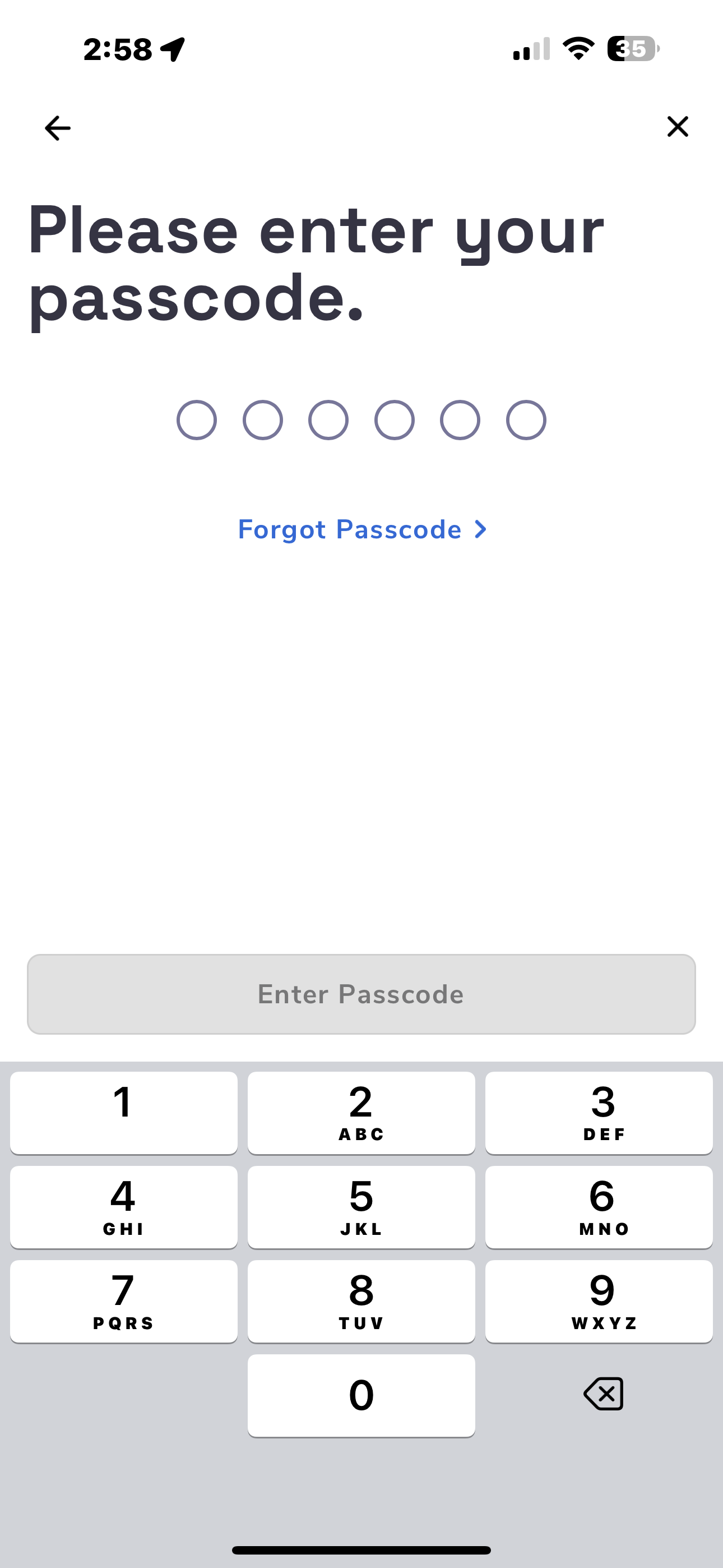Type digit 2 on the keypad
The width and height of the screenshot is (723, 1568).
[x=361, y=1113]
